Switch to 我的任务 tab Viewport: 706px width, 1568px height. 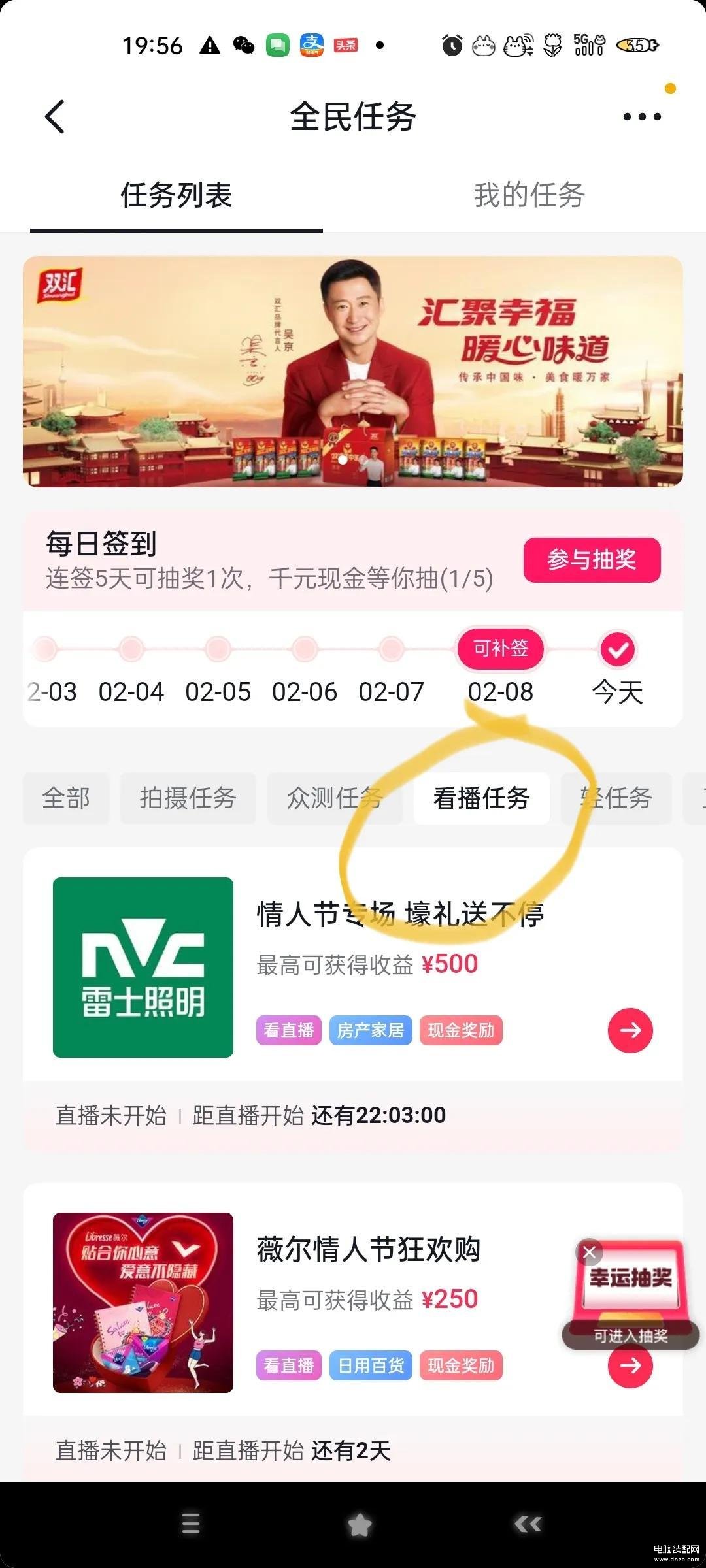pyautogui.click(x=529, y=195)
